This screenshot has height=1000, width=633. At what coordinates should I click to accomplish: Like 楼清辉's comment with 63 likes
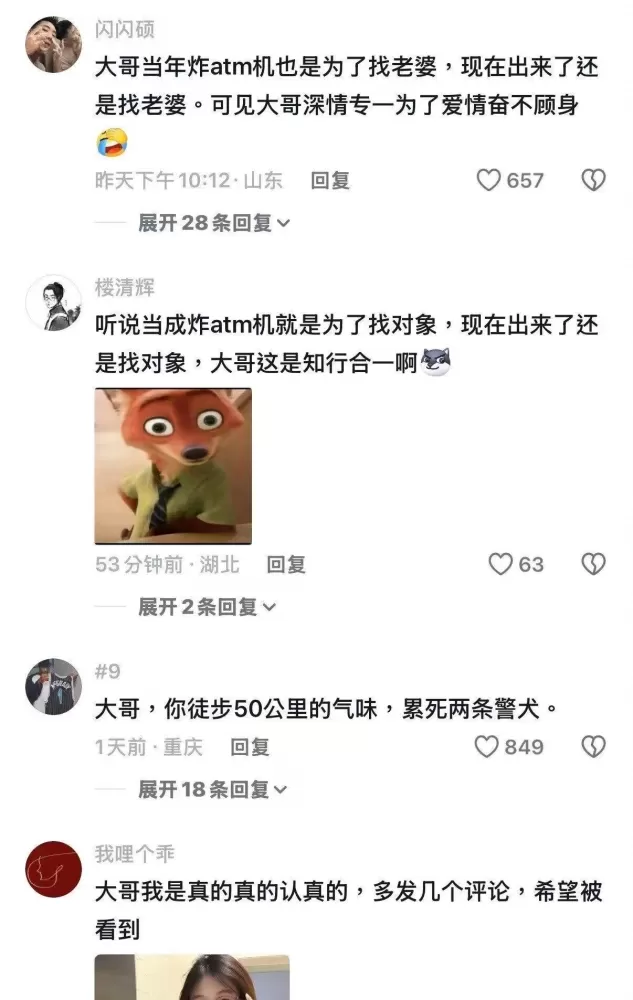pos(500,564)
